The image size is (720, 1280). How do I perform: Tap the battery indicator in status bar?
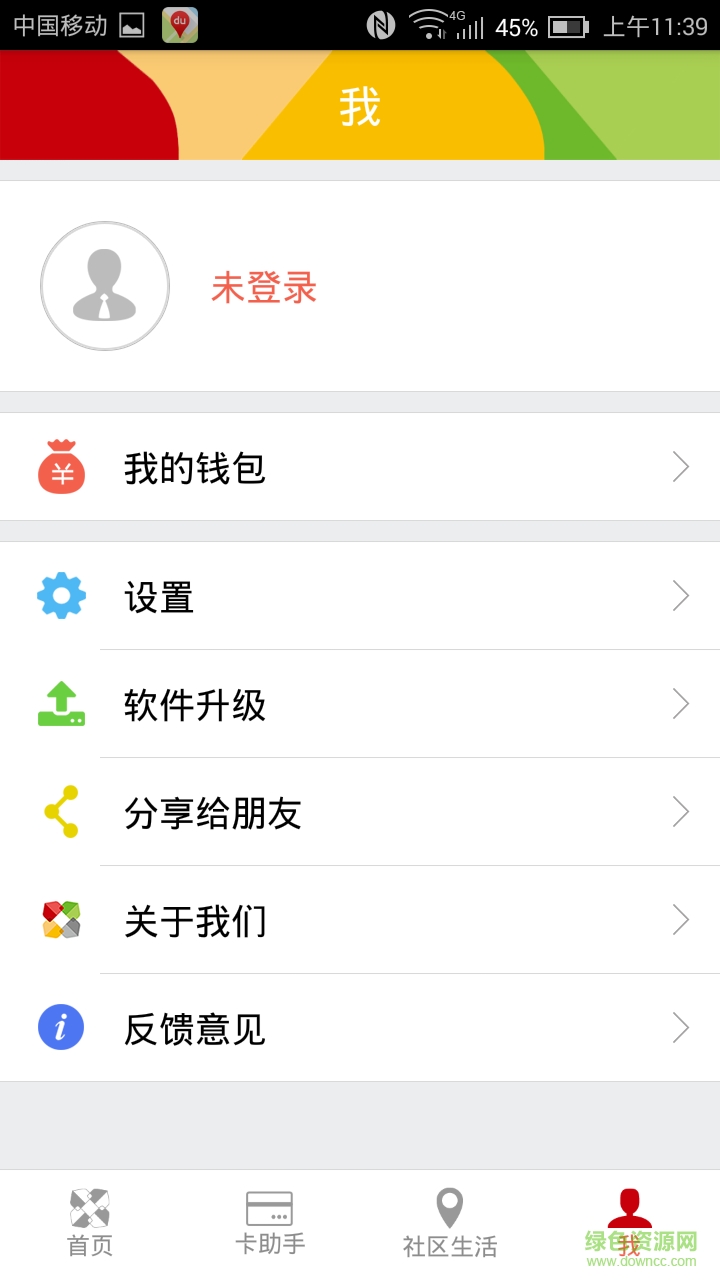[x=568, y=25]
